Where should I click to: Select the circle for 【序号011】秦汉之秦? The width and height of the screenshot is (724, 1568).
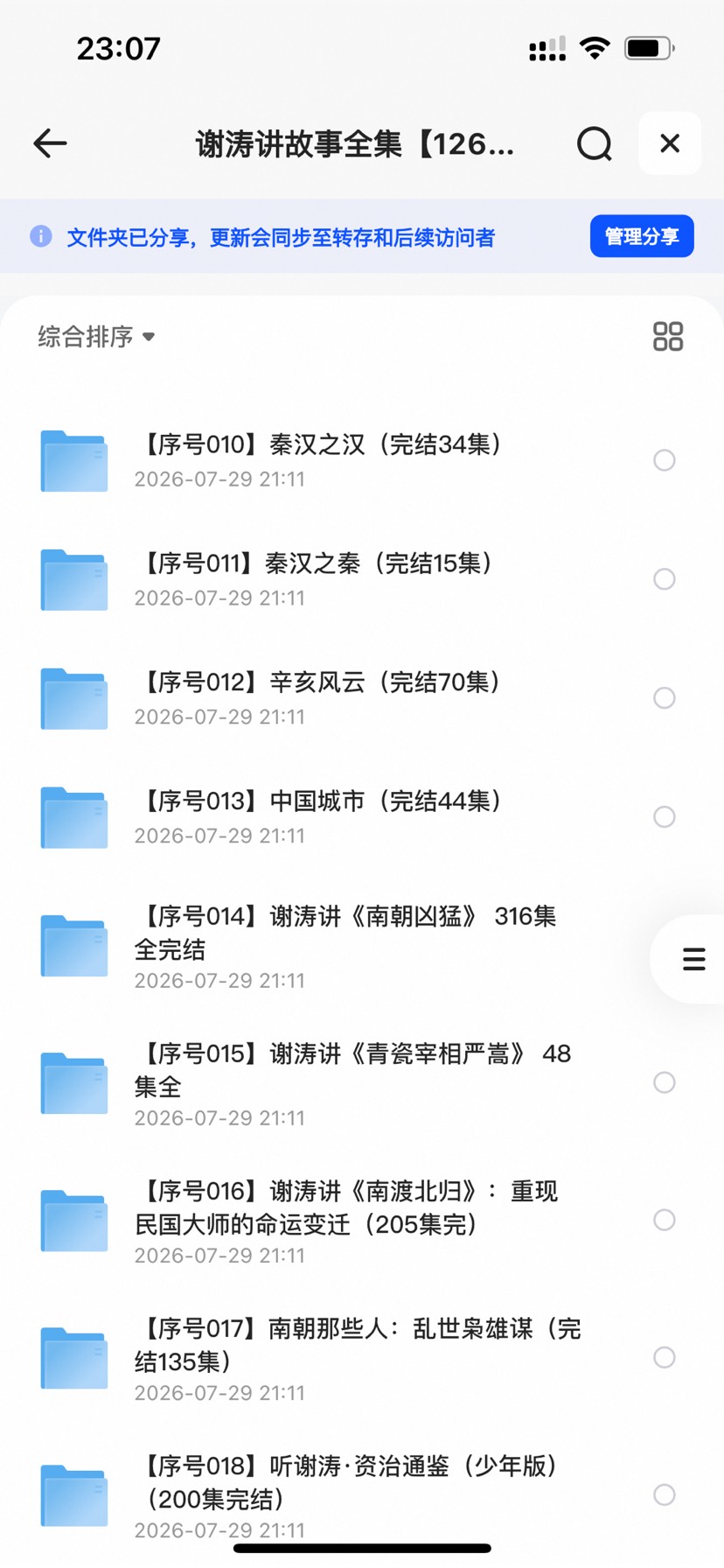(x=665, y=579)
